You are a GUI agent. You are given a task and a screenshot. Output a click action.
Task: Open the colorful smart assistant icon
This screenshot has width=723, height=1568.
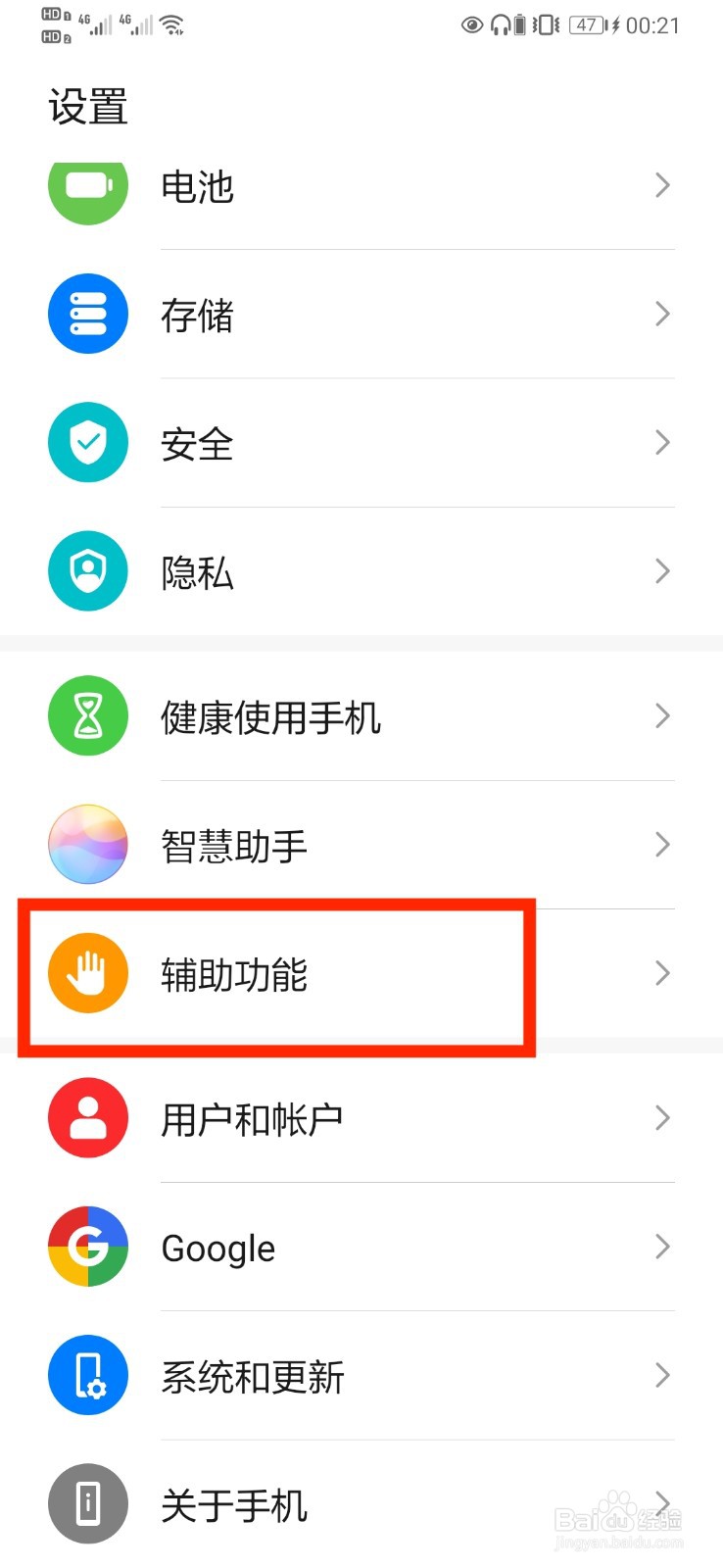coord(88,844)
